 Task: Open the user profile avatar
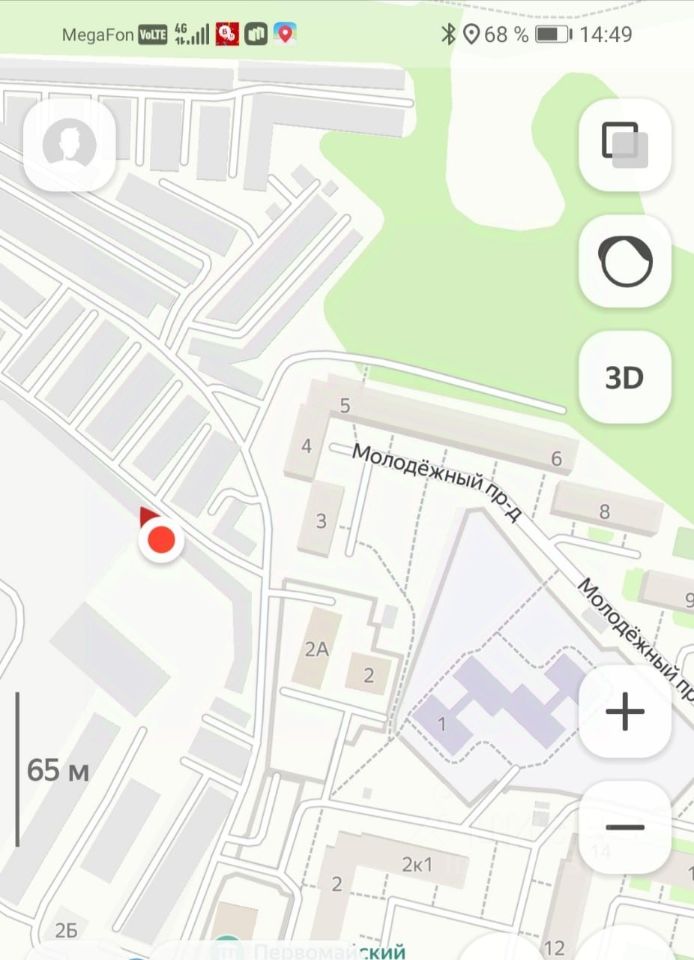[x=69, y=145]
